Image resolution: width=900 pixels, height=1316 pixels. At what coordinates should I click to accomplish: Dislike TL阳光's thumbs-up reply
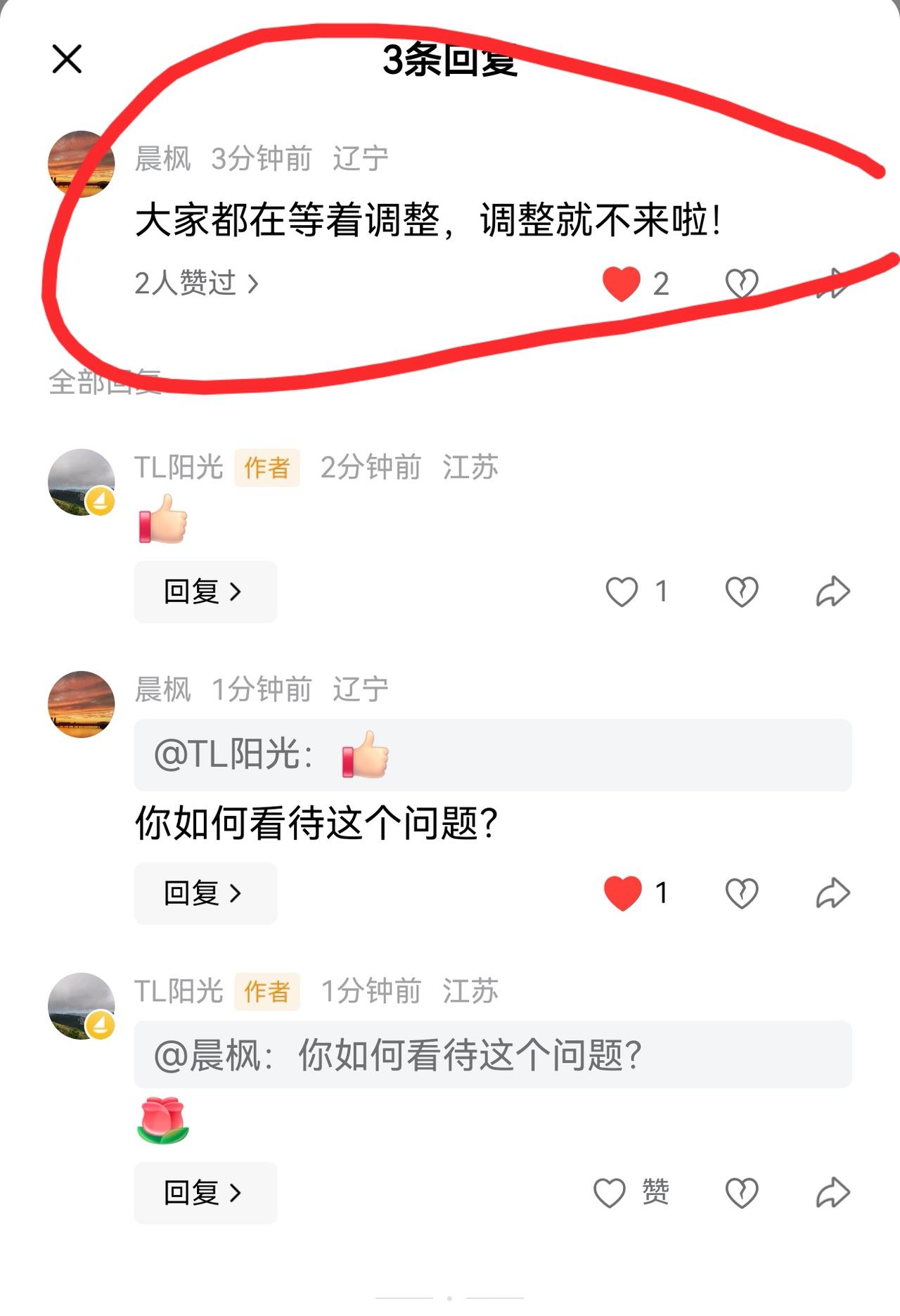coord(740,593)
